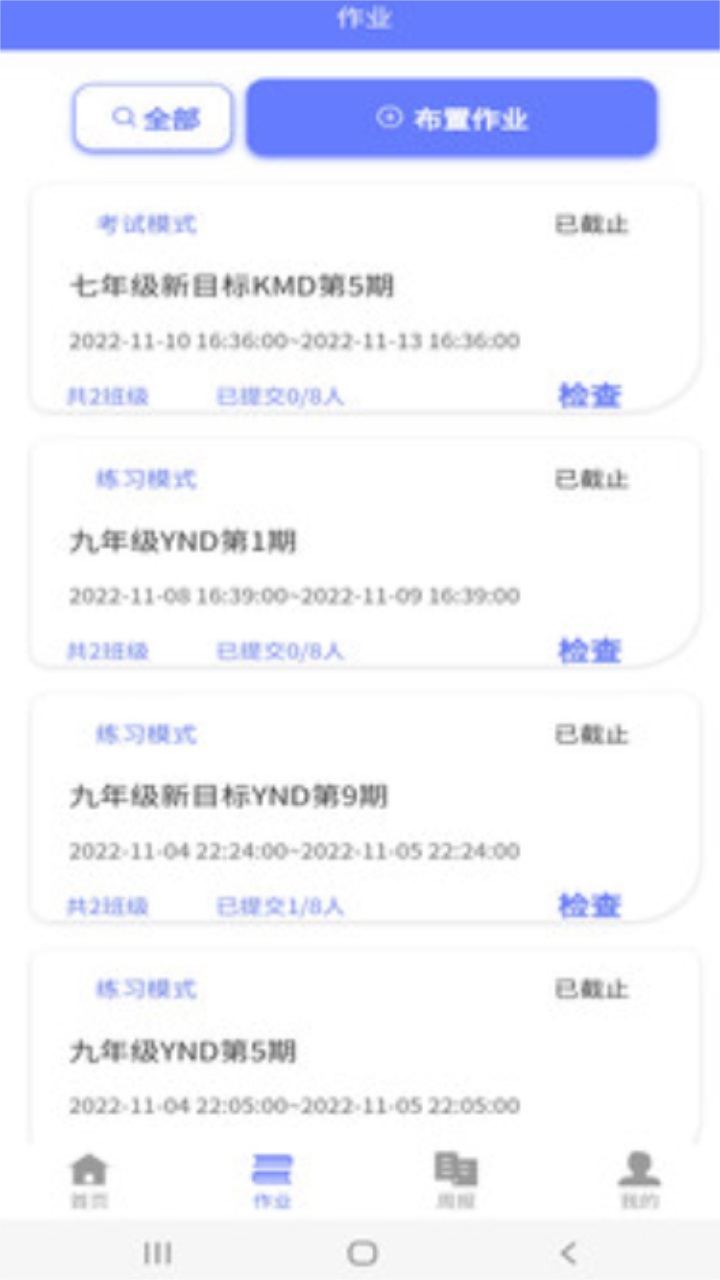Screen dimensions: 720x1280
Task: Go to the system home screen
Action: click(x=362, y=1252)
